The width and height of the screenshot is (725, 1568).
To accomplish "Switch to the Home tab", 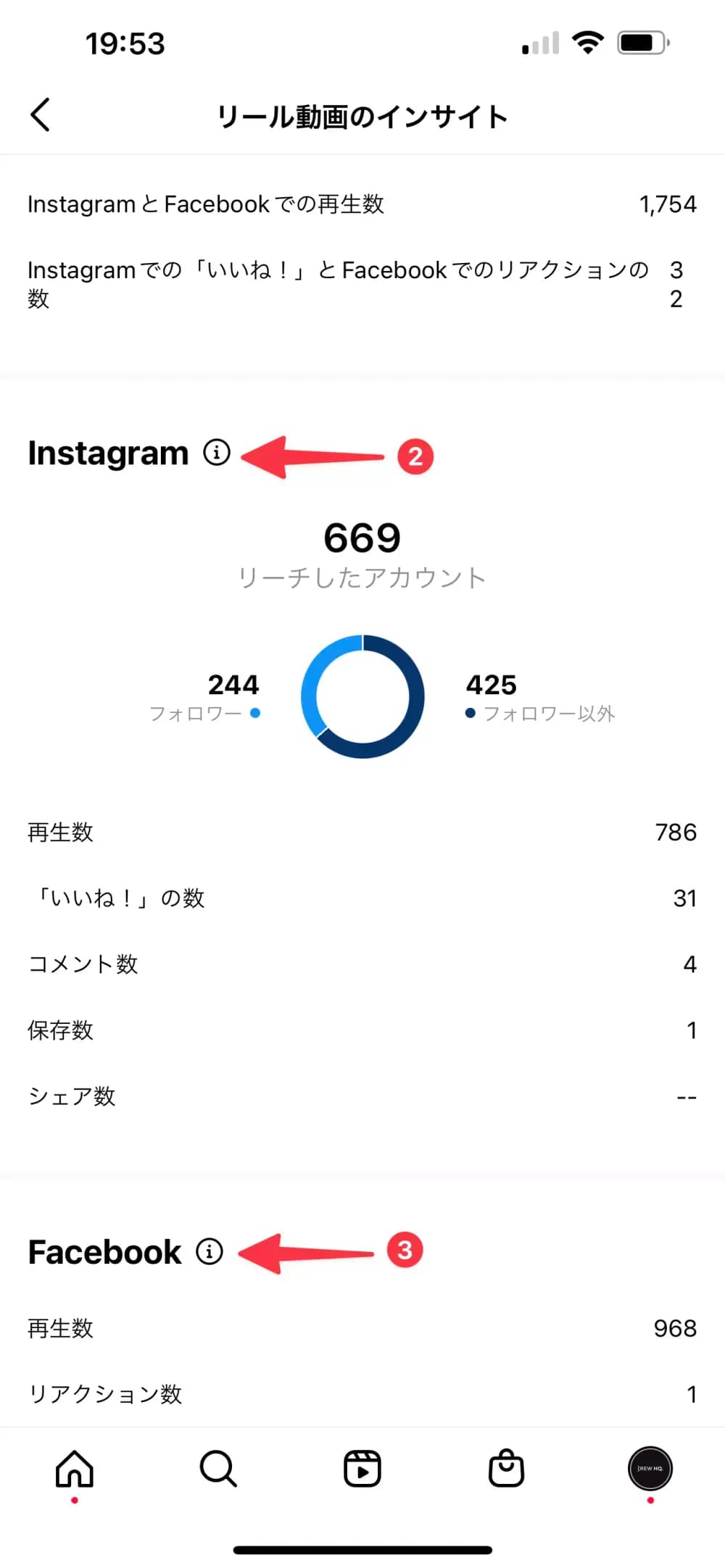I will tap(75, 1469).
